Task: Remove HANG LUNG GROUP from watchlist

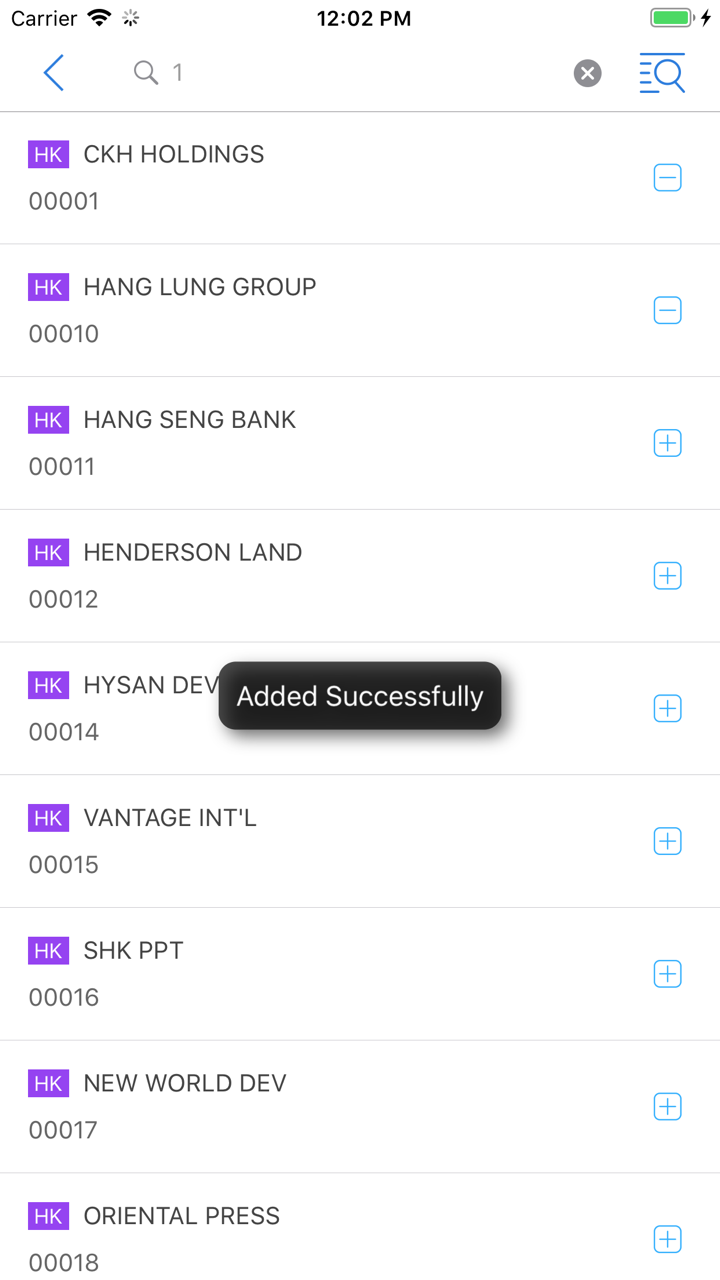Action: pos(667,310)
